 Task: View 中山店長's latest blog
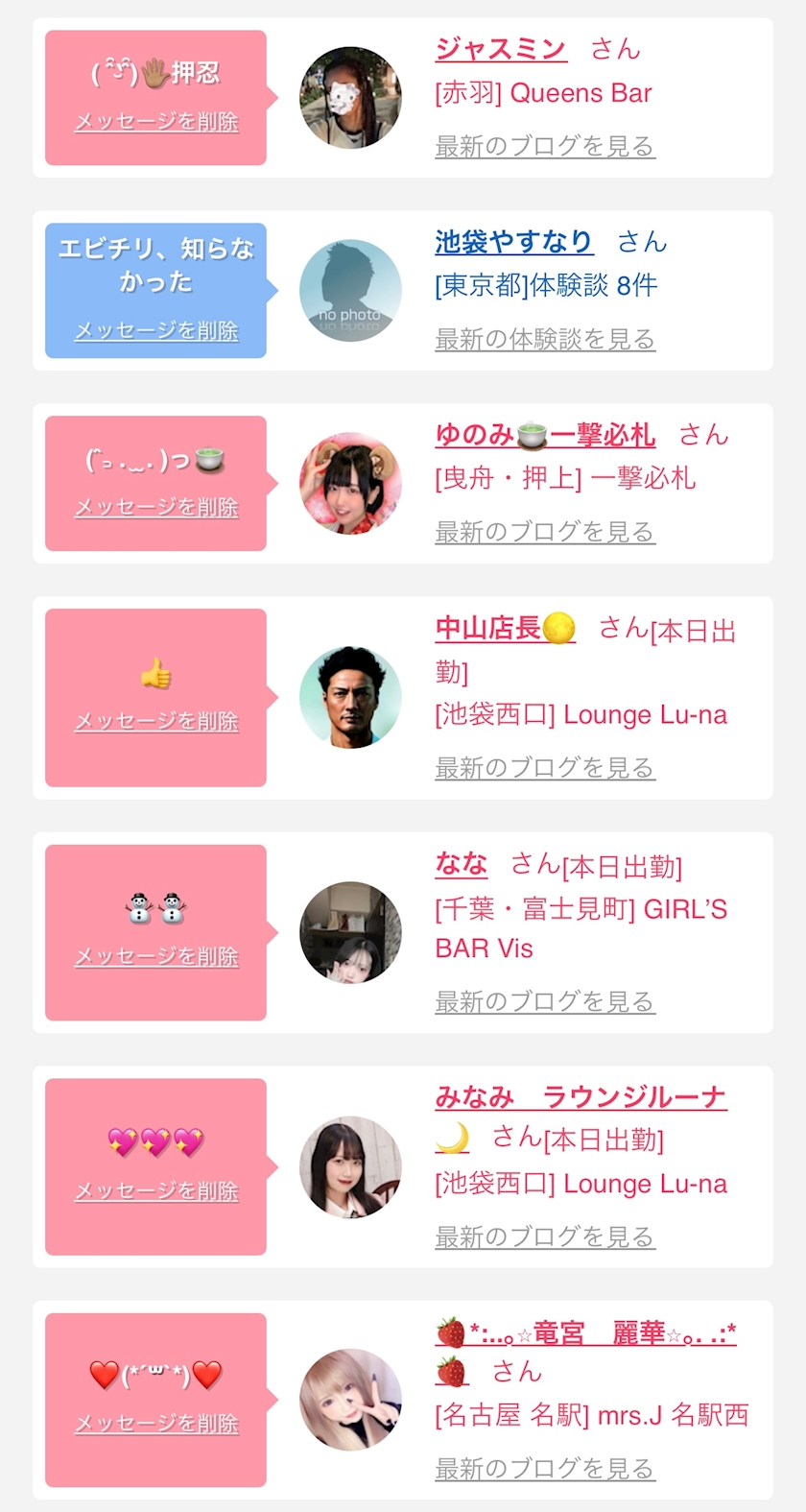coord(545,767)
